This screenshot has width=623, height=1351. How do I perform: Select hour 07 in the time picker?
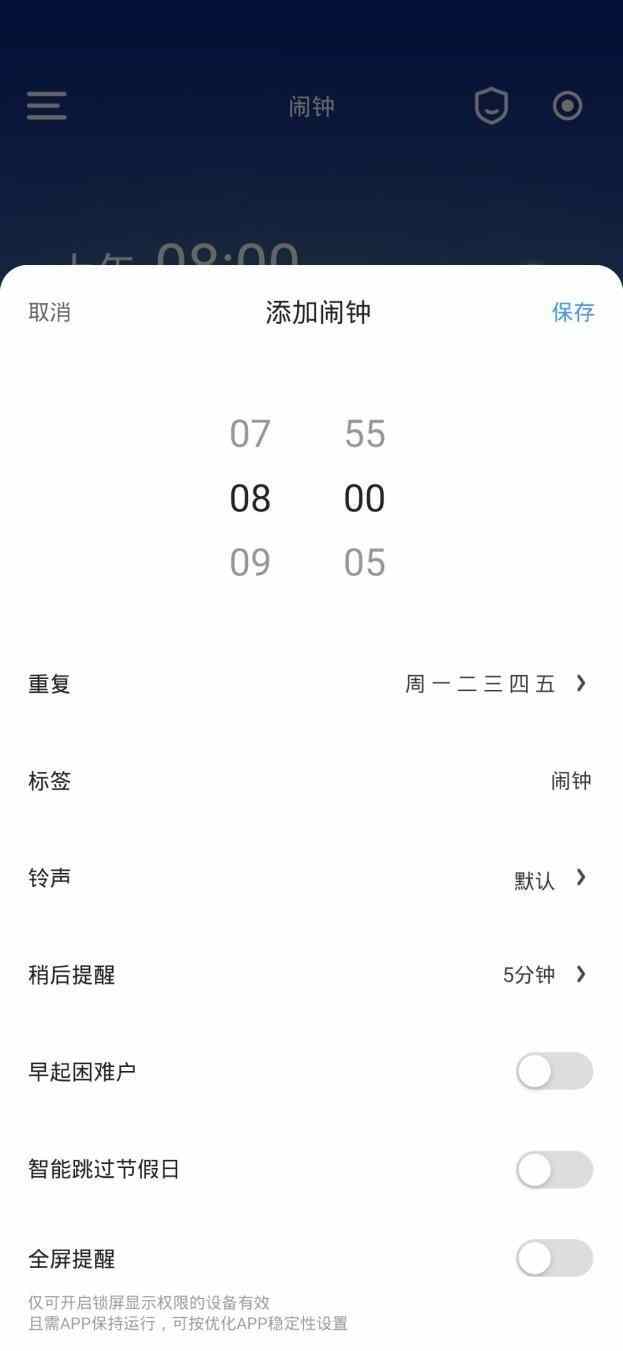point(250,434)
